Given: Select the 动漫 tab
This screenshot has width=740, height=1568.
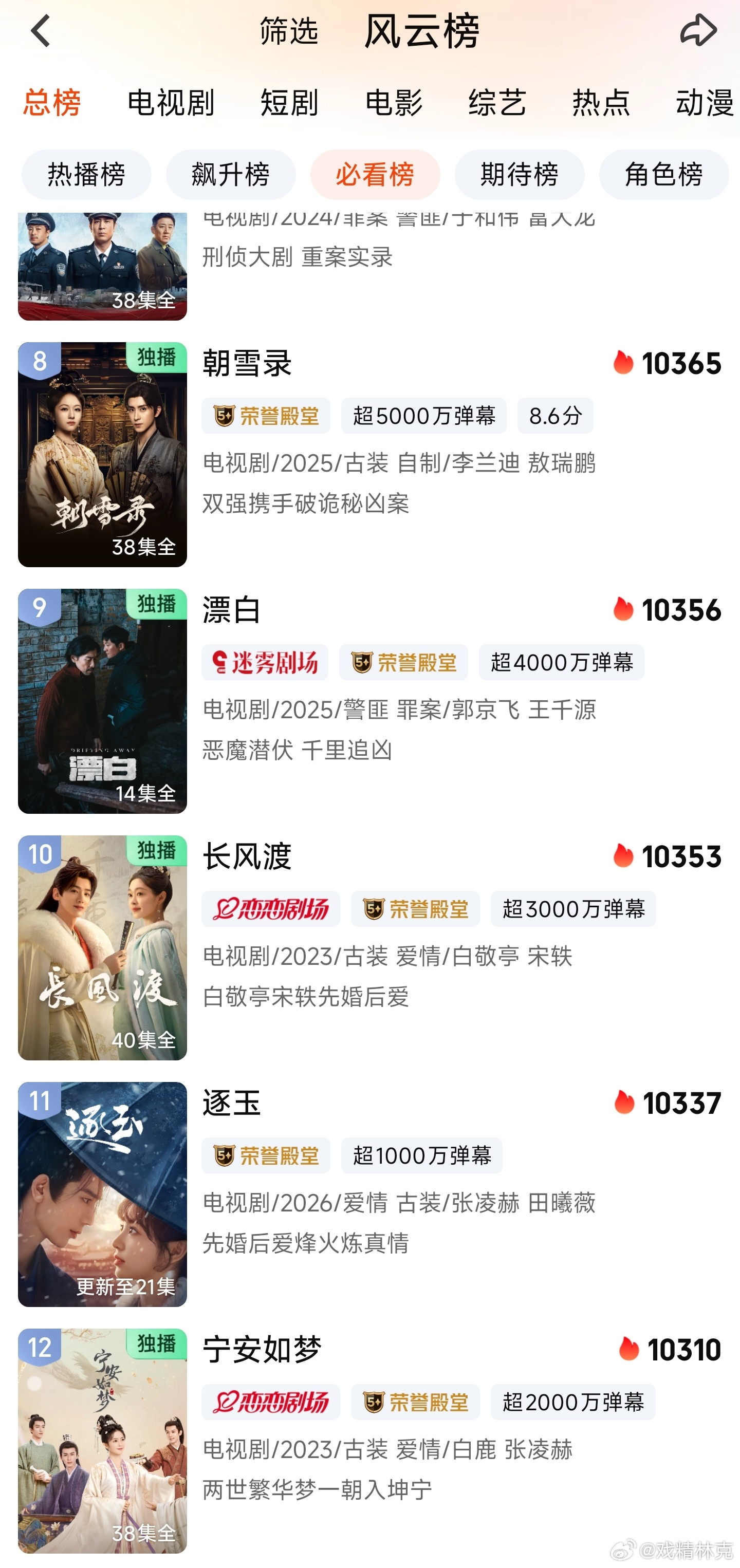Looking at the screenshot, I should (705, 102).
